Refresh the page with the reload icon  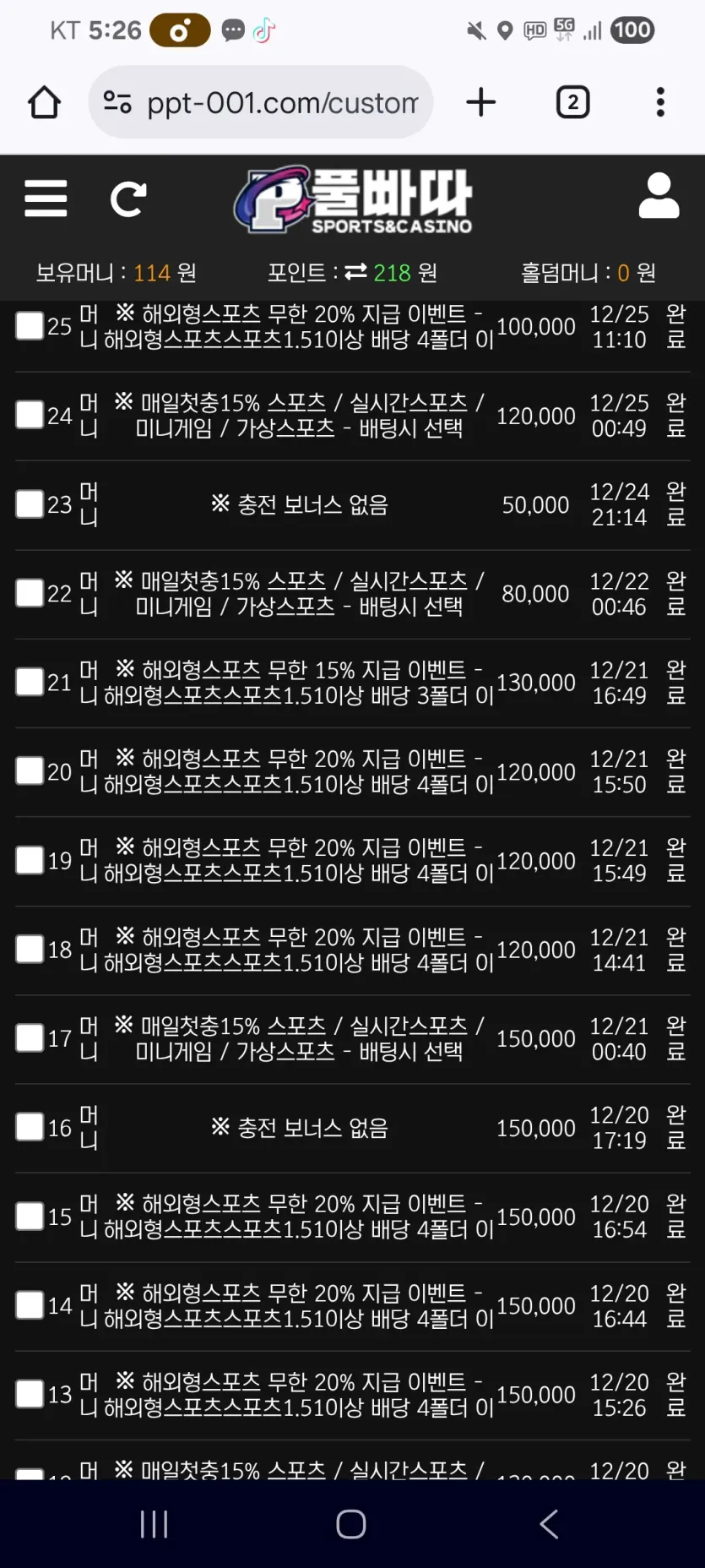[128, 199]
